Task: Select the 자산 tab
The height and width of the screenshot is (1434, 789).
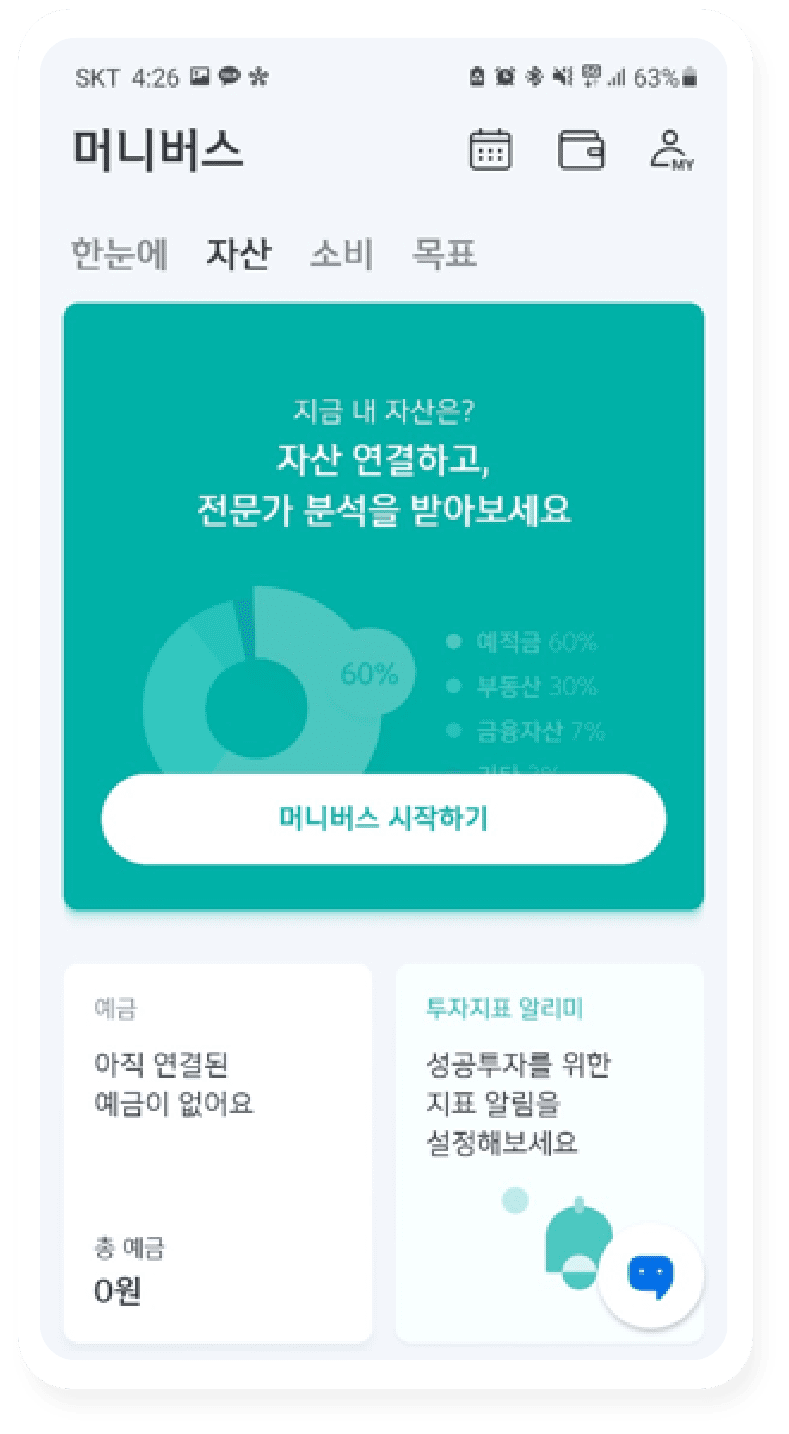Action: [237, 254]
